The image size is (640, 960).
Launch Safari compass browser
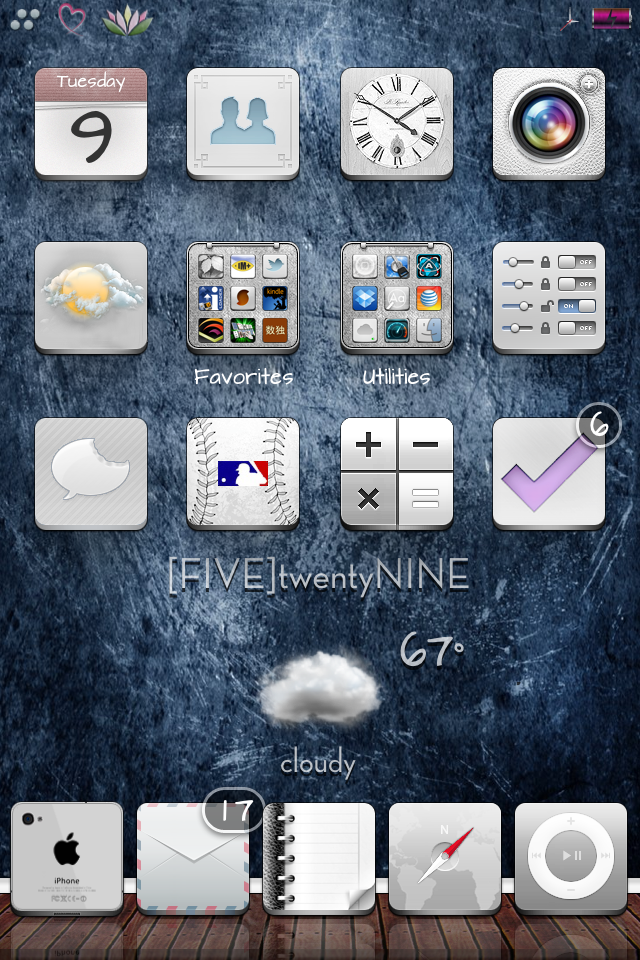coord(445,858)
